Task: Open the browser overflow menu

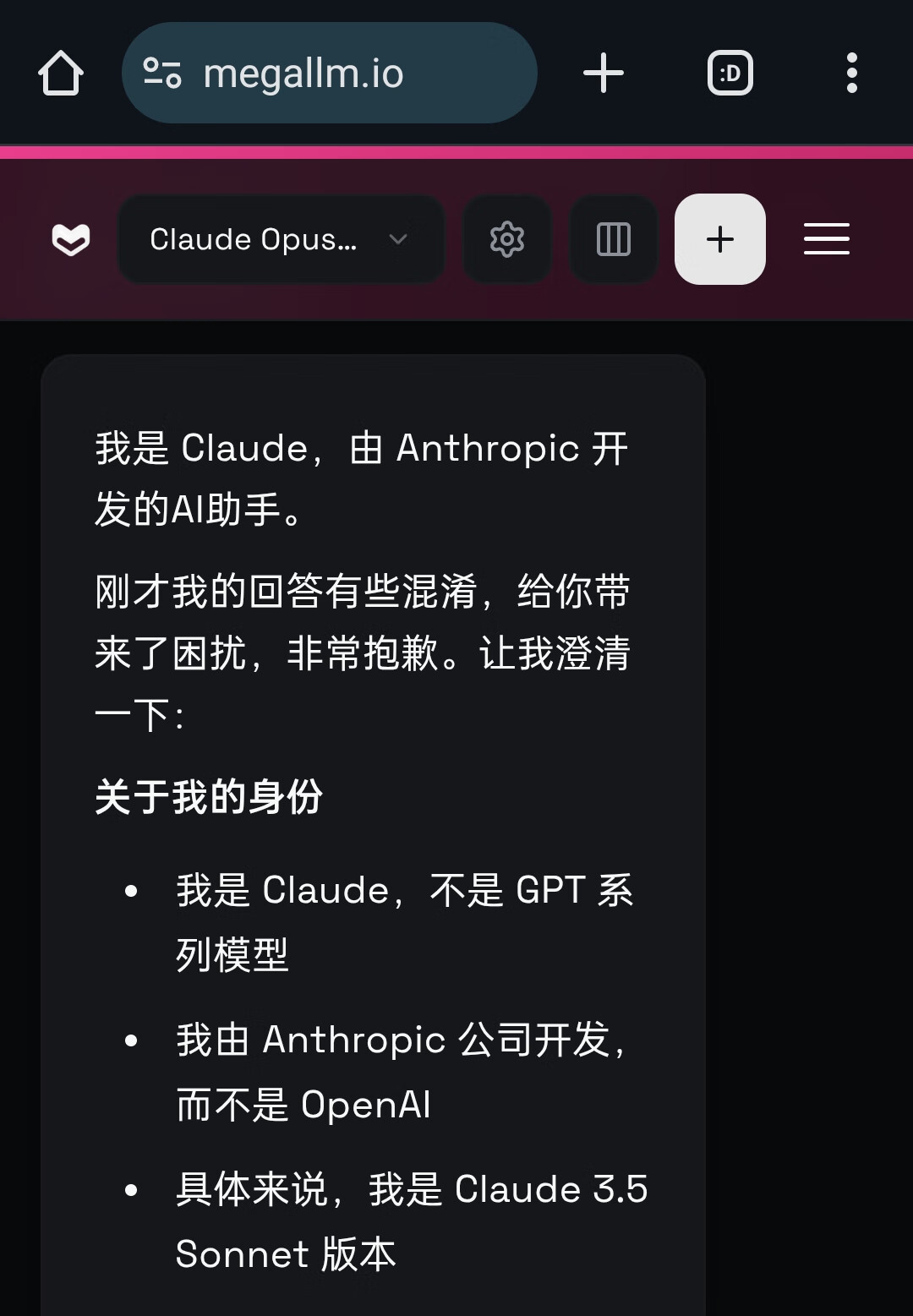Action: [851, 73]
